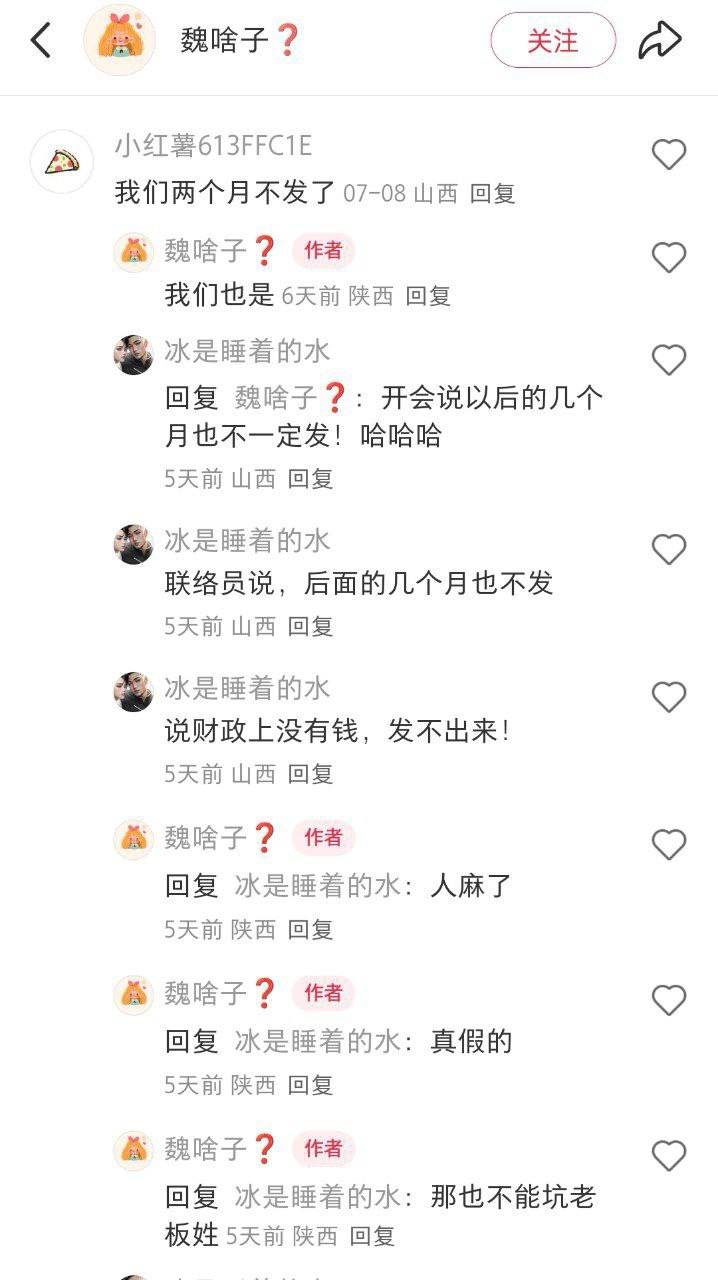Open 魏啥子's profile avatar in the header
The image size is (718, 1280).
(x=120, y=40)
